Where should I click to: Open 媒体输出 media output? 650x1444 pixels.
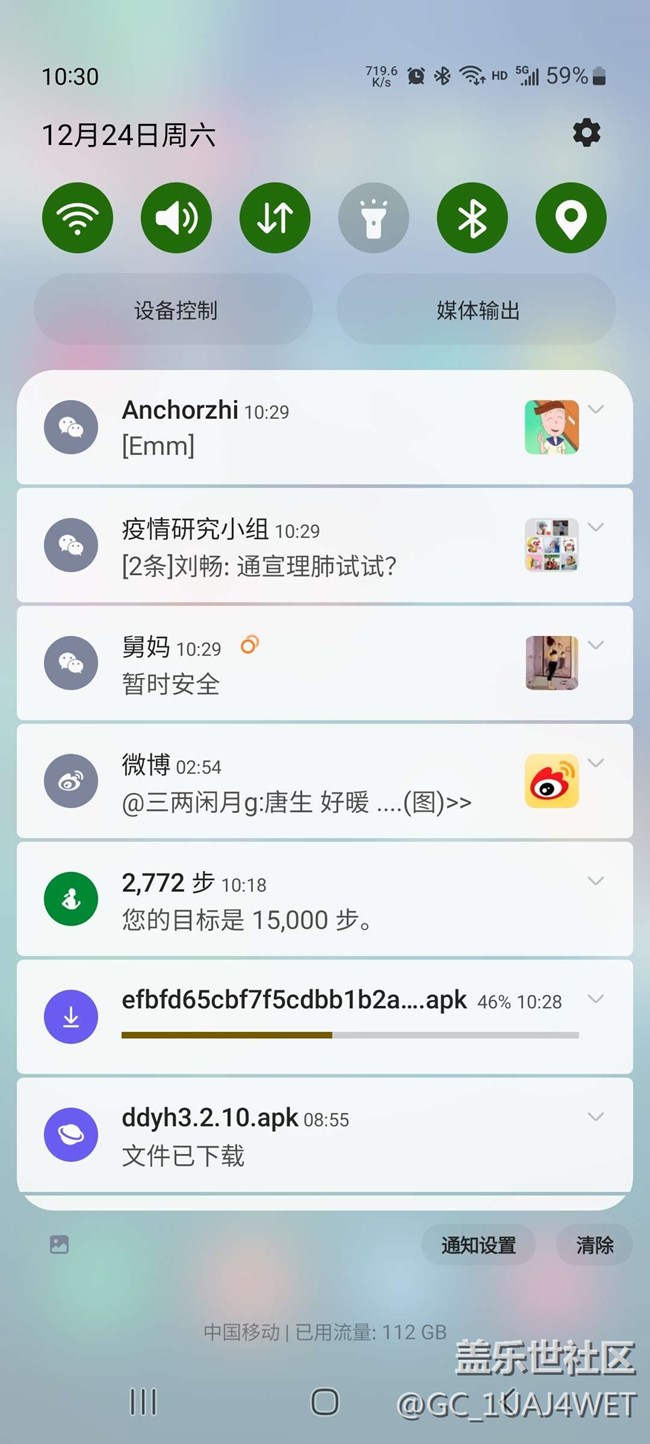pos(477,310)
